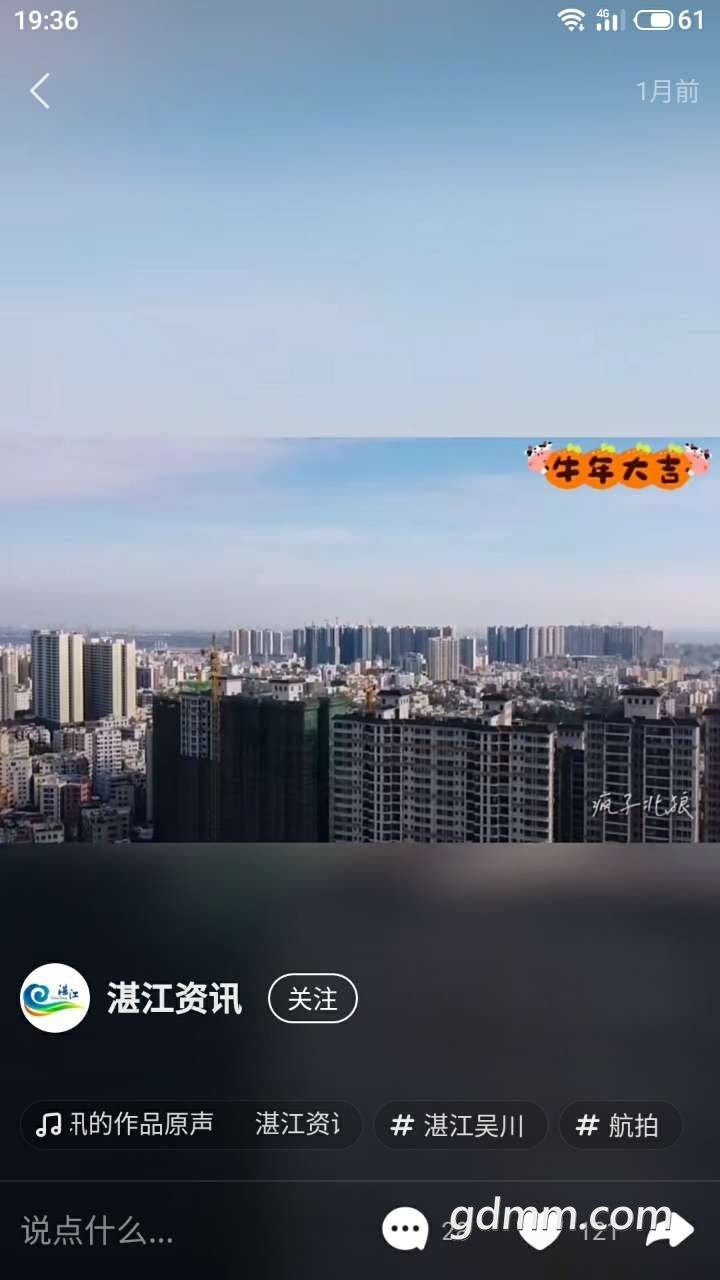Share this video with the arrow icon
Screen dimensions: 720x1280
click(x=669, y=1230)
